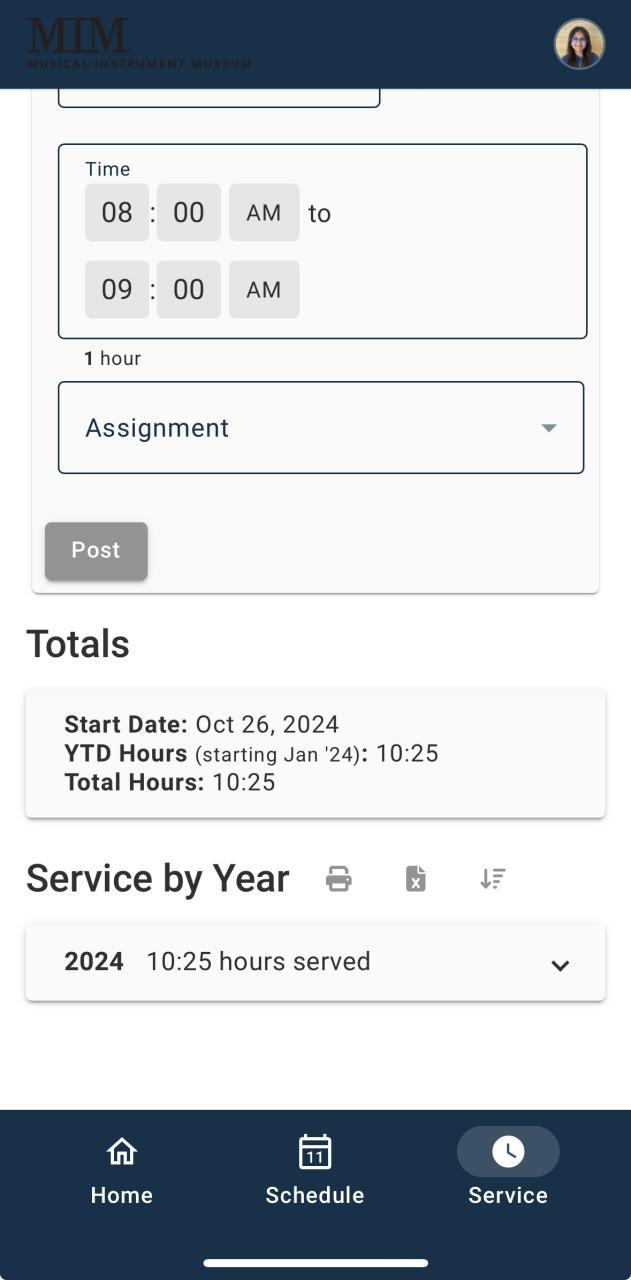
Task: Switch to the Schedule tab
Action: [x=315, y=1170]
